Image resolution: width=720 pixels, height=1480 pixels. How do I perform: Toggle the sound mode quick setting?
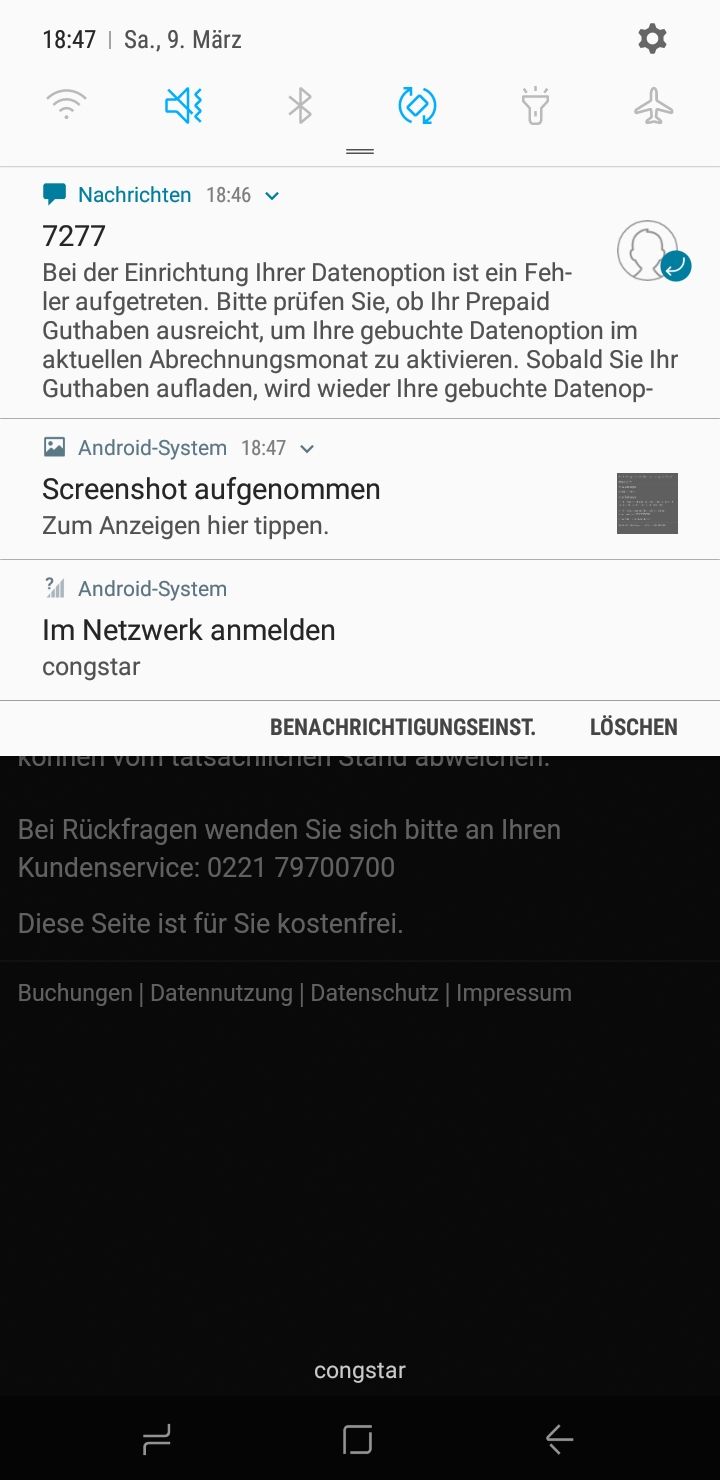click(x=184, y=105)
